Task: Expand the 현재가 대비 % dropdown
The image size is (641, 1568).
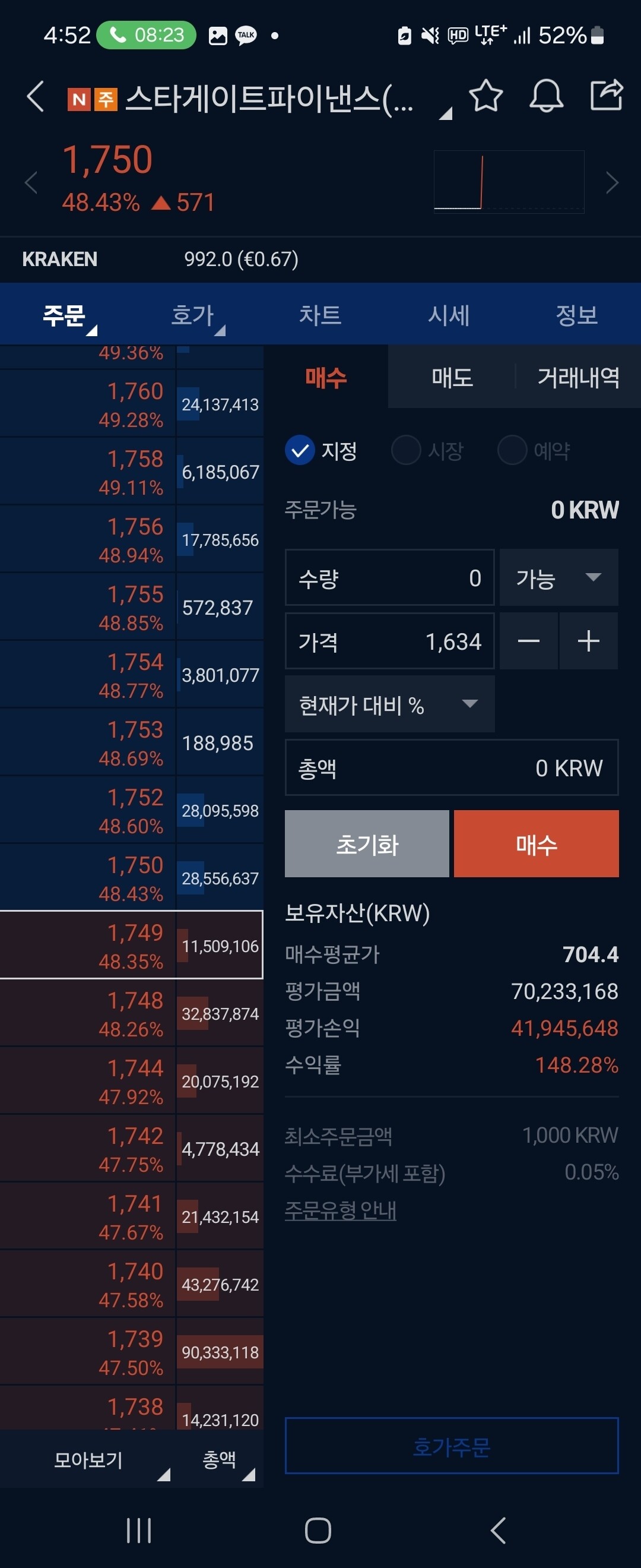Action: 389,704
